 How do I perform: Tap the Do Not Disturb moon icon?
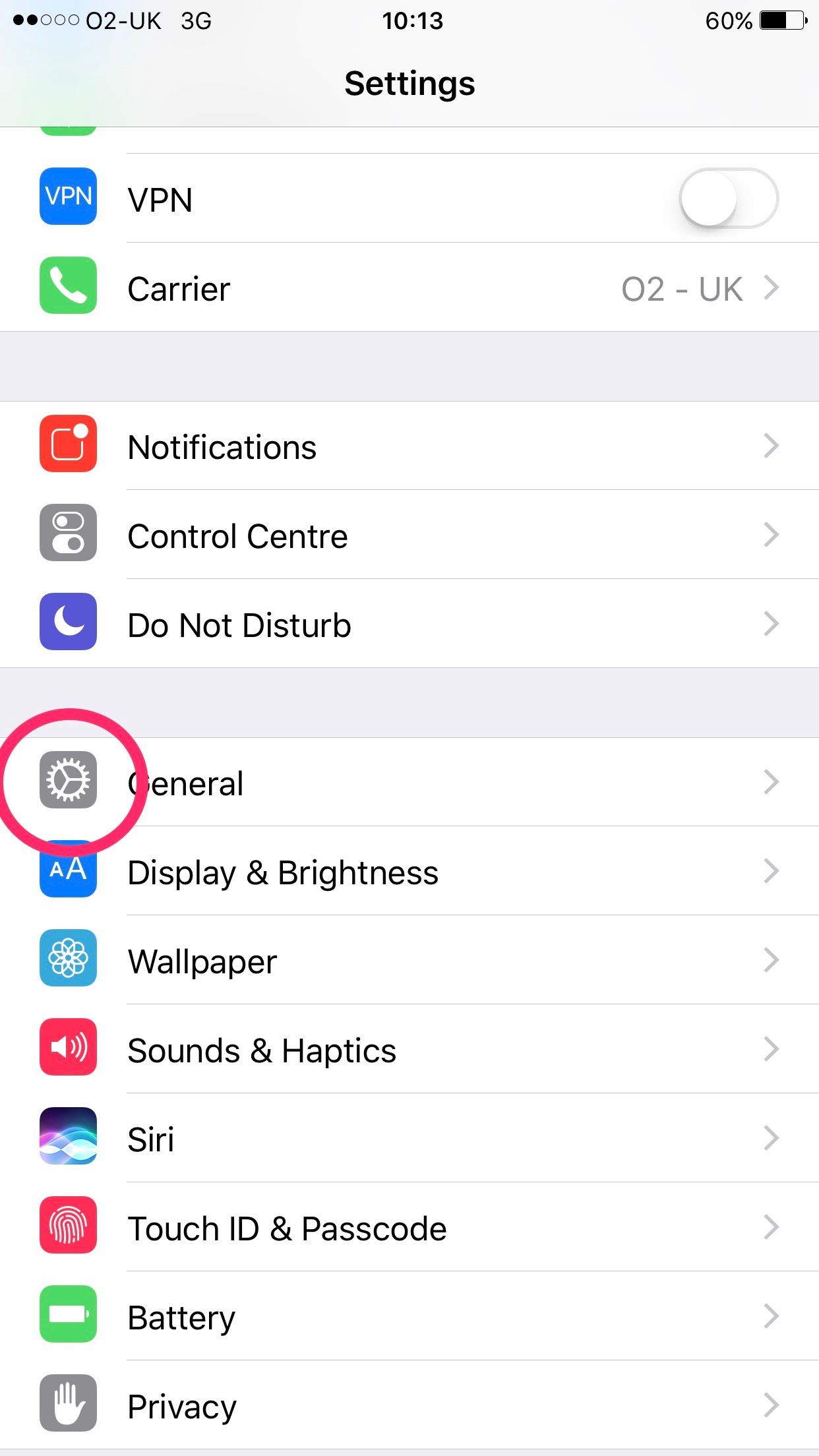(x=68, y=623)
